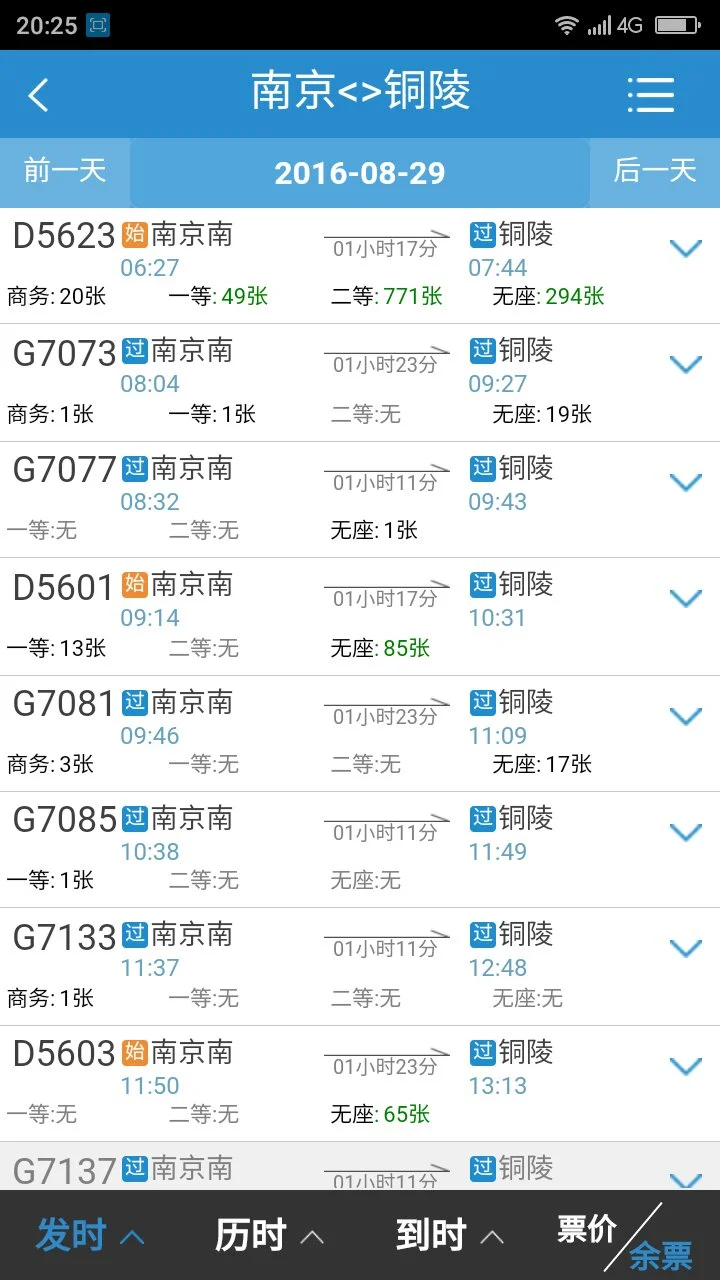Tap the Wi-Fi icon in status bar
Viewport: 720px width, 1280px height.
tap(568, 24)
